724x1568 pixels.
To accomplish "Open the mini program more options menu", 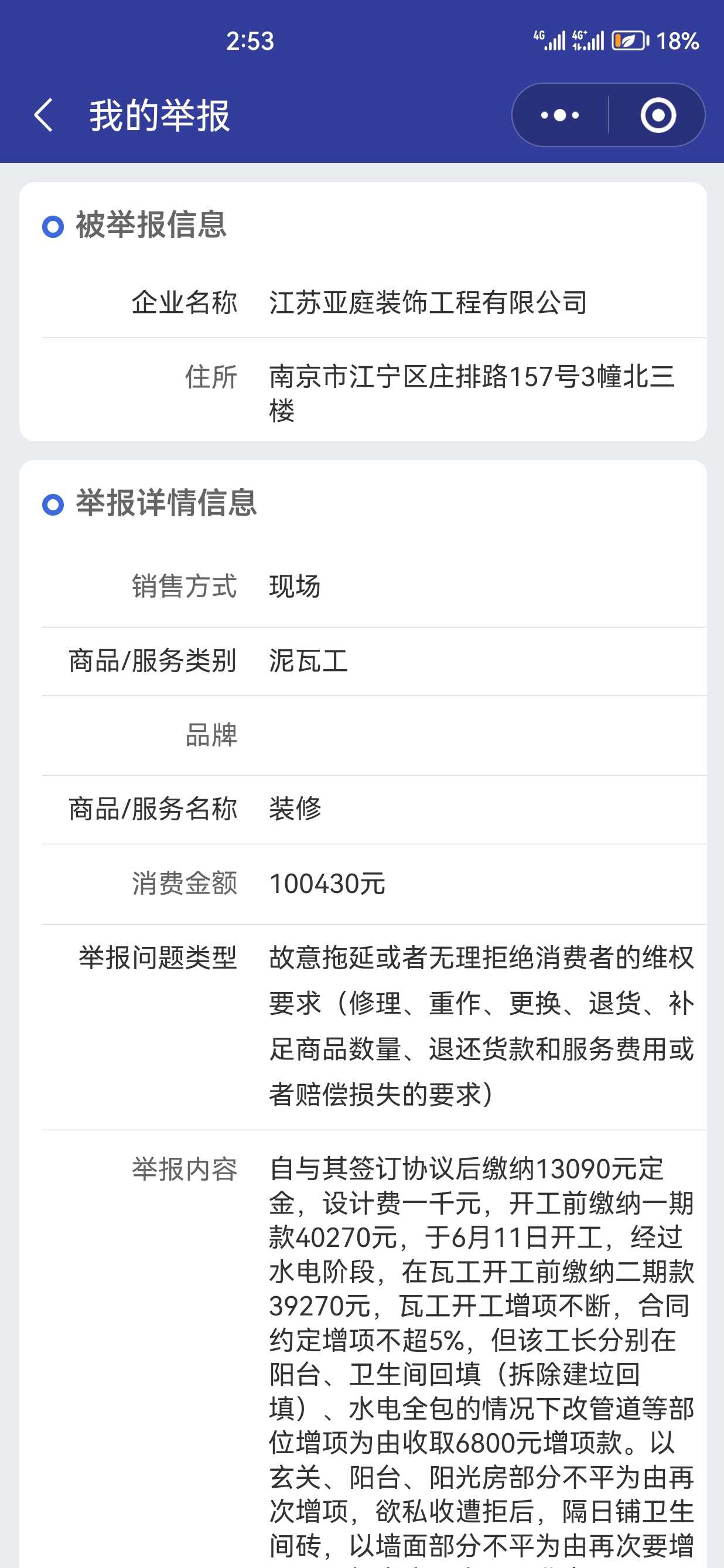I will pos(560,115).
